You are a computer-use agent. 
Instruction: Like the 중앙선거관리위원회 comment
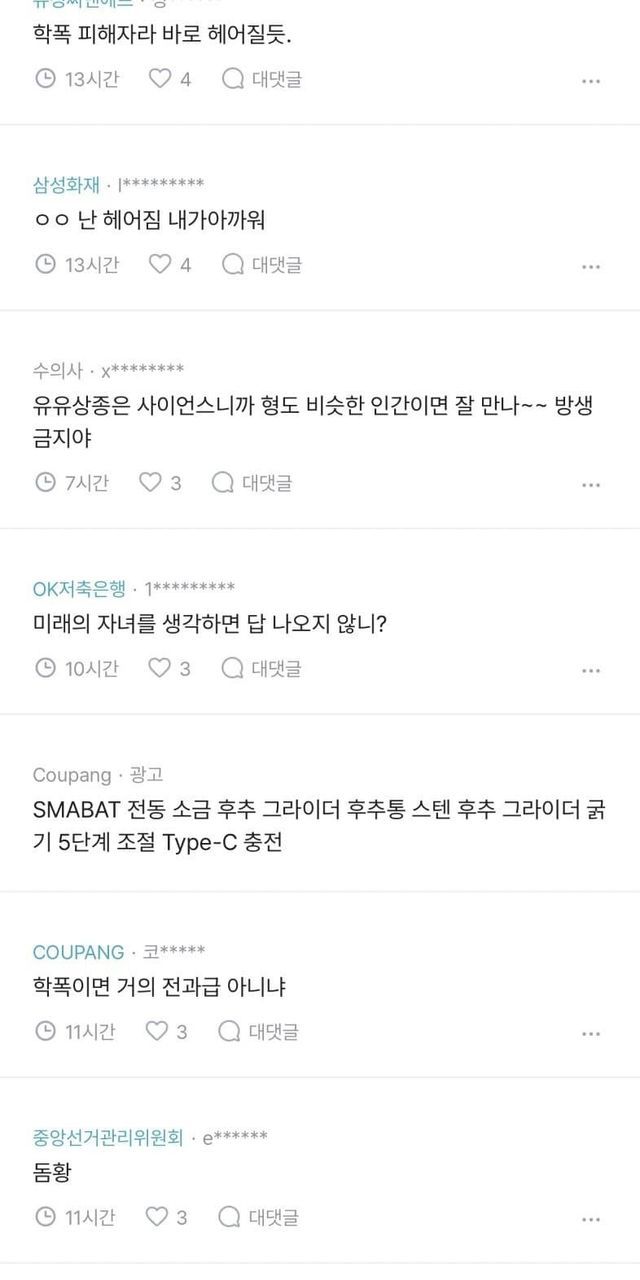(167, 1217)
